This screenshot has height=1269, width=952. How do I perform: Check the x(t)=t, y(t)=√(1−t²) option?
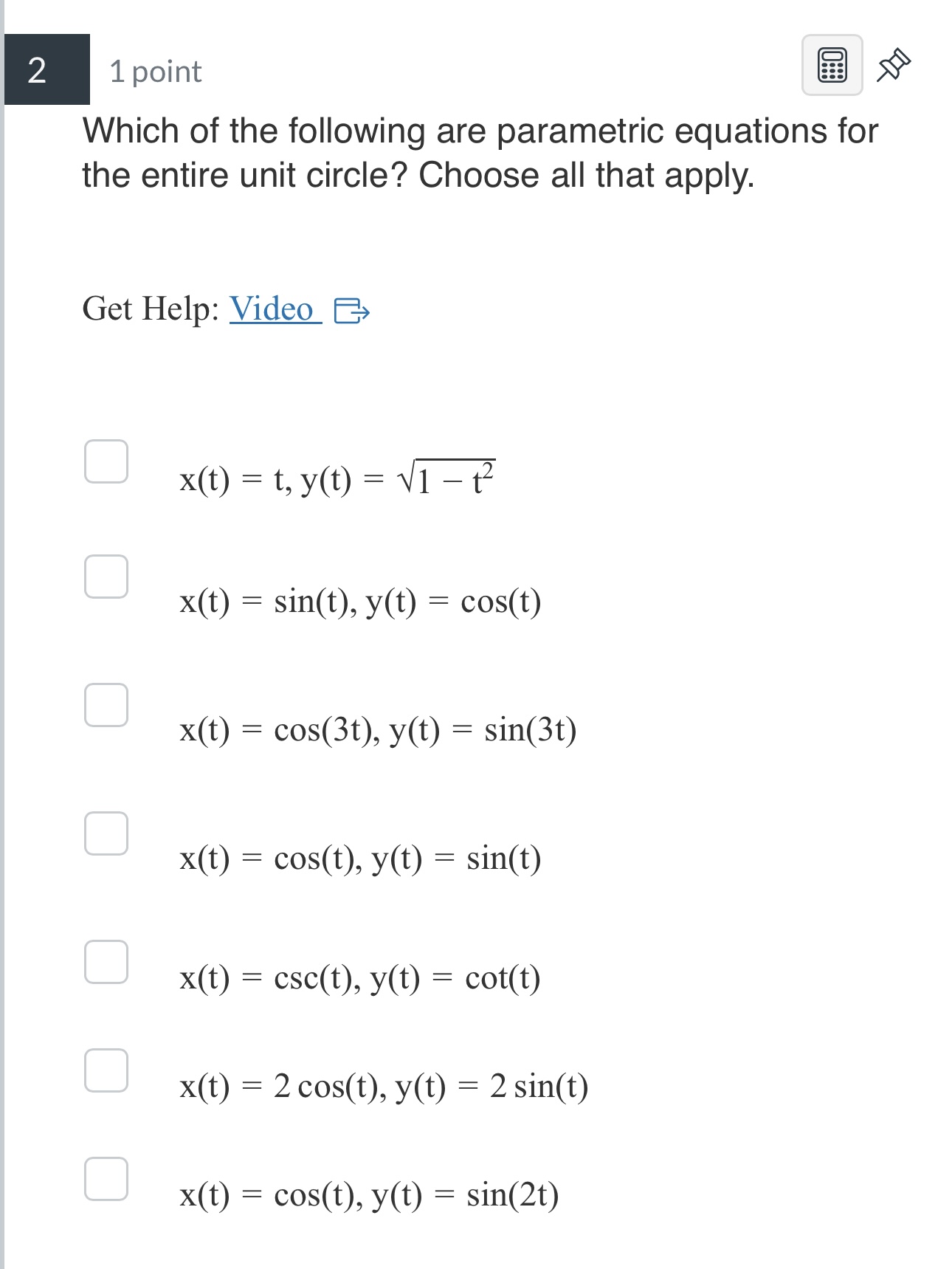click(106, 464)
